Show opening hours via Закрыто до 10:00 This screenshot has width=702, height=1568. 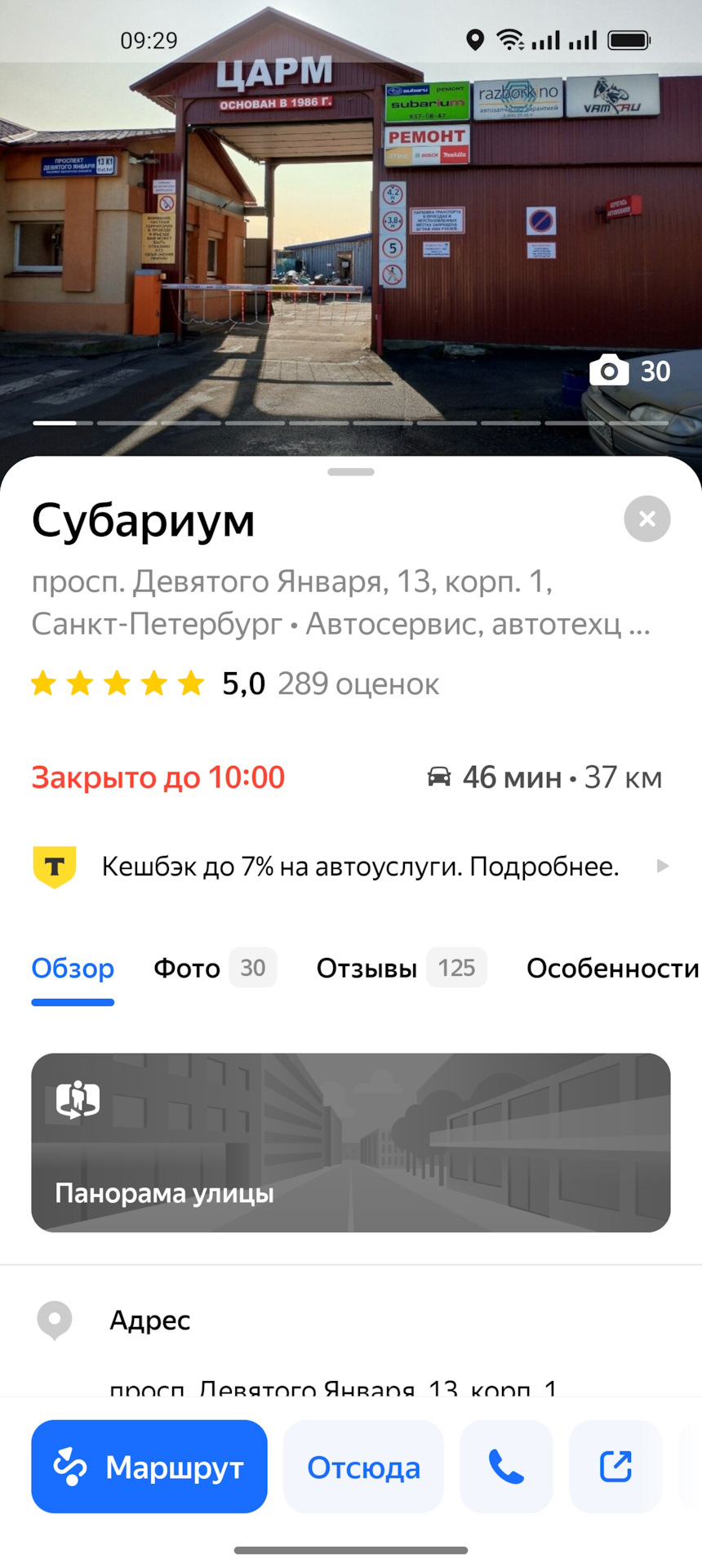158,777
